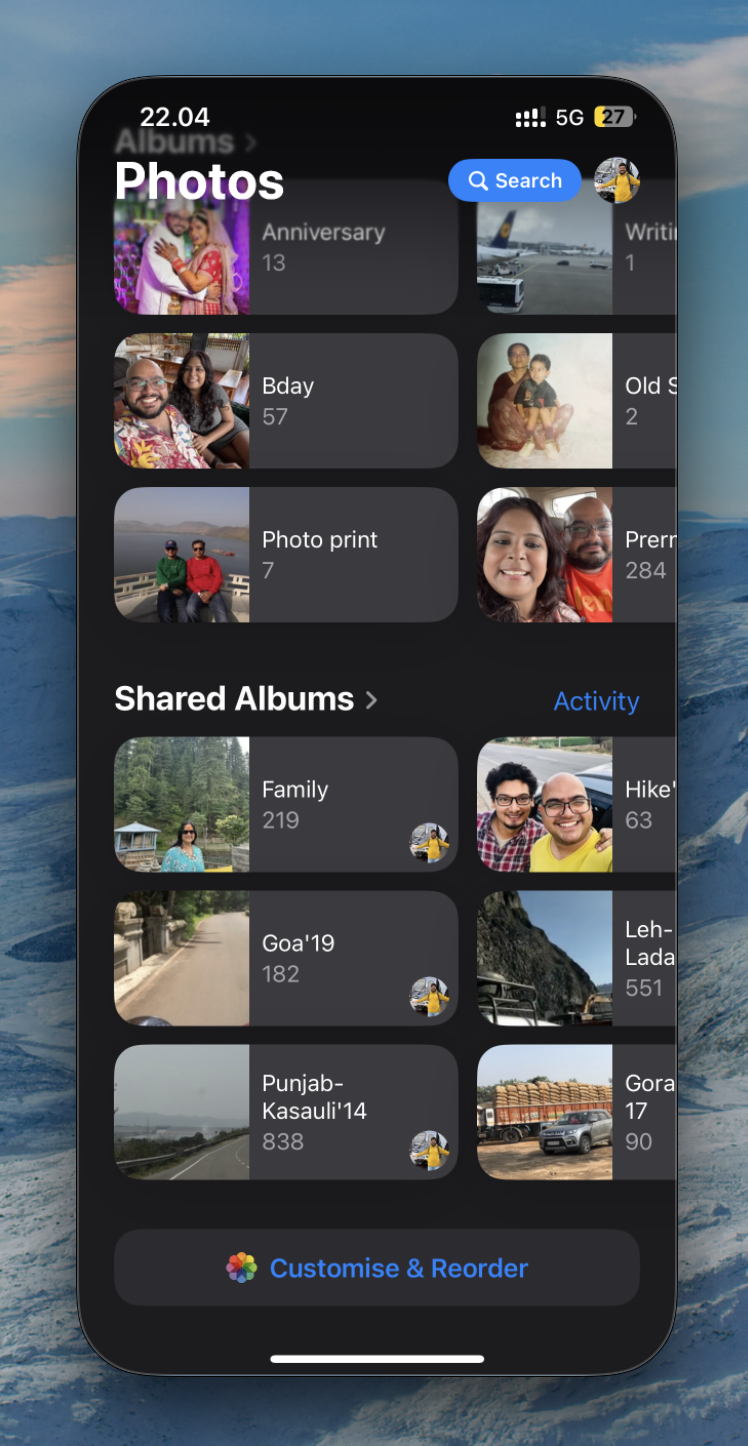748x1446 pixels.
Task: Open the Punjab-Kasauli'14 shared album
Action: click(x=286, y=1112)
